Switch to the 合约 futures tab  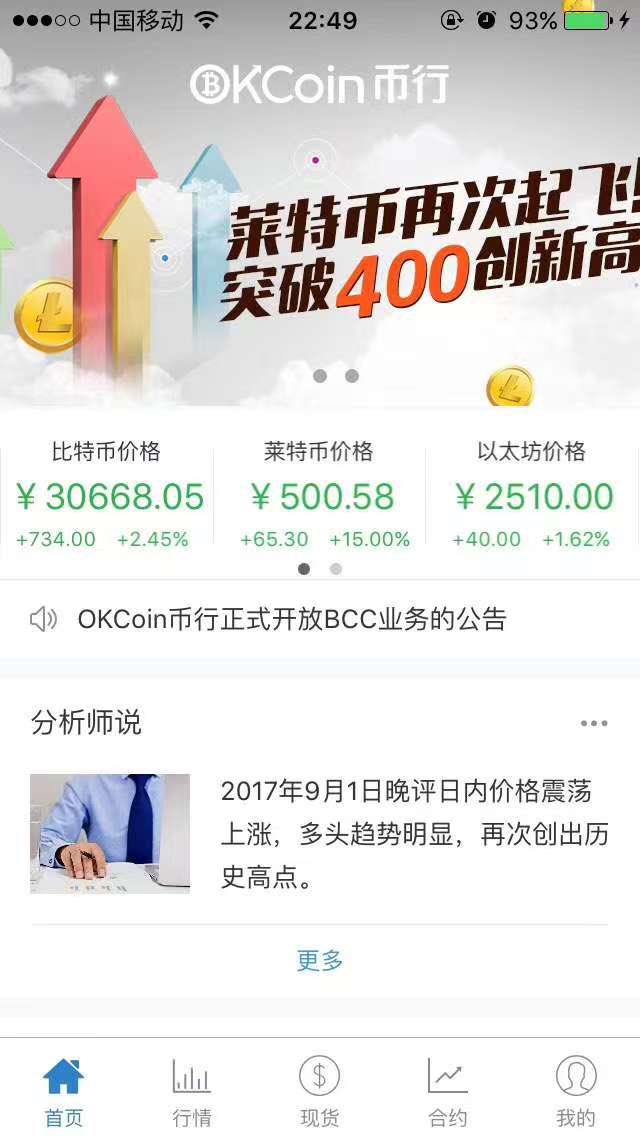pos(448,1090)
